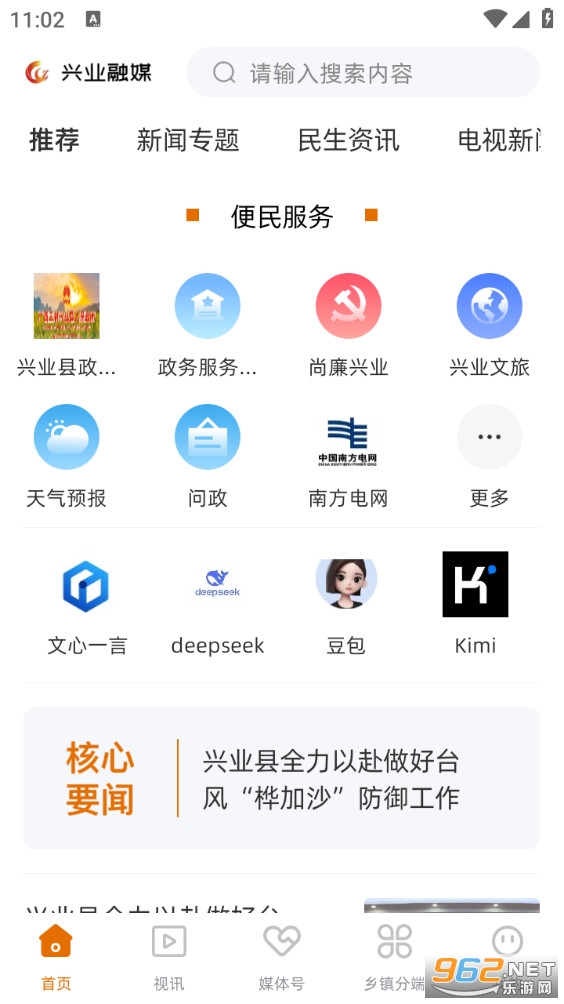This screenshot has width=564, height=1004.
Task: Open 兴业文旅 service
Action: point(489,325)
